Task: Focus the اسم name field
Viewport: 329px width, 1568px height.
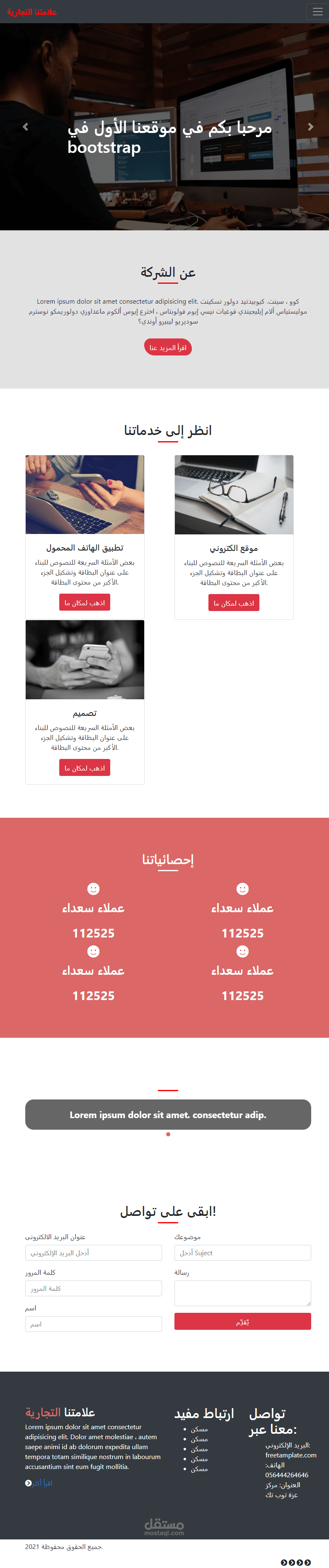Action: point(93,1324)
